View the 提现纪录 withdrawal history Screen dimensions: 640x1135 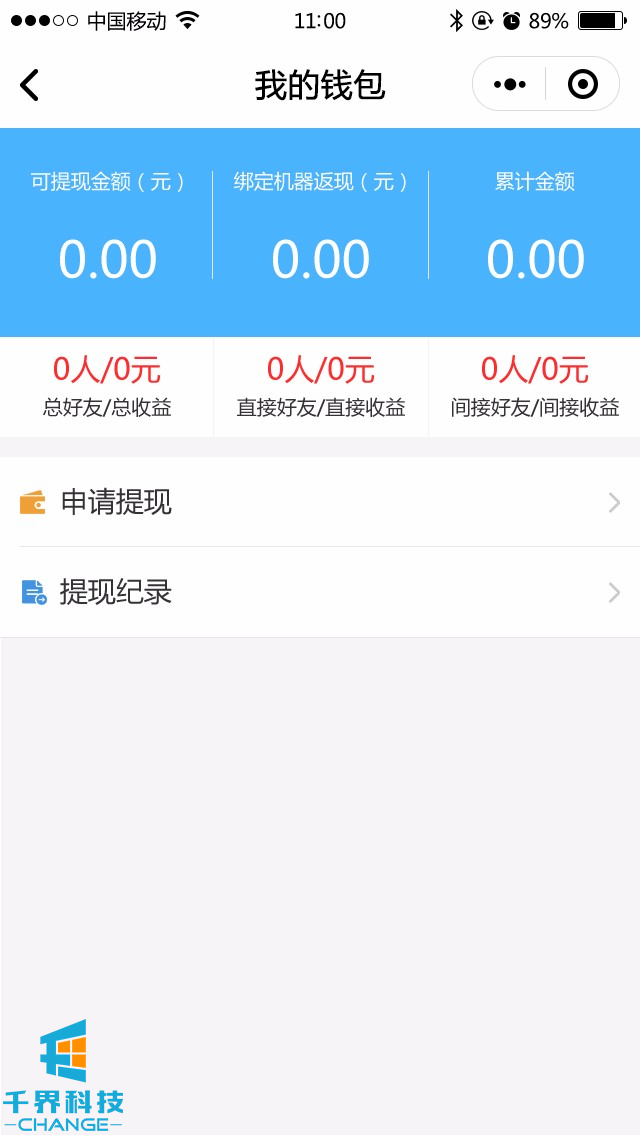[x=320, y=592]
